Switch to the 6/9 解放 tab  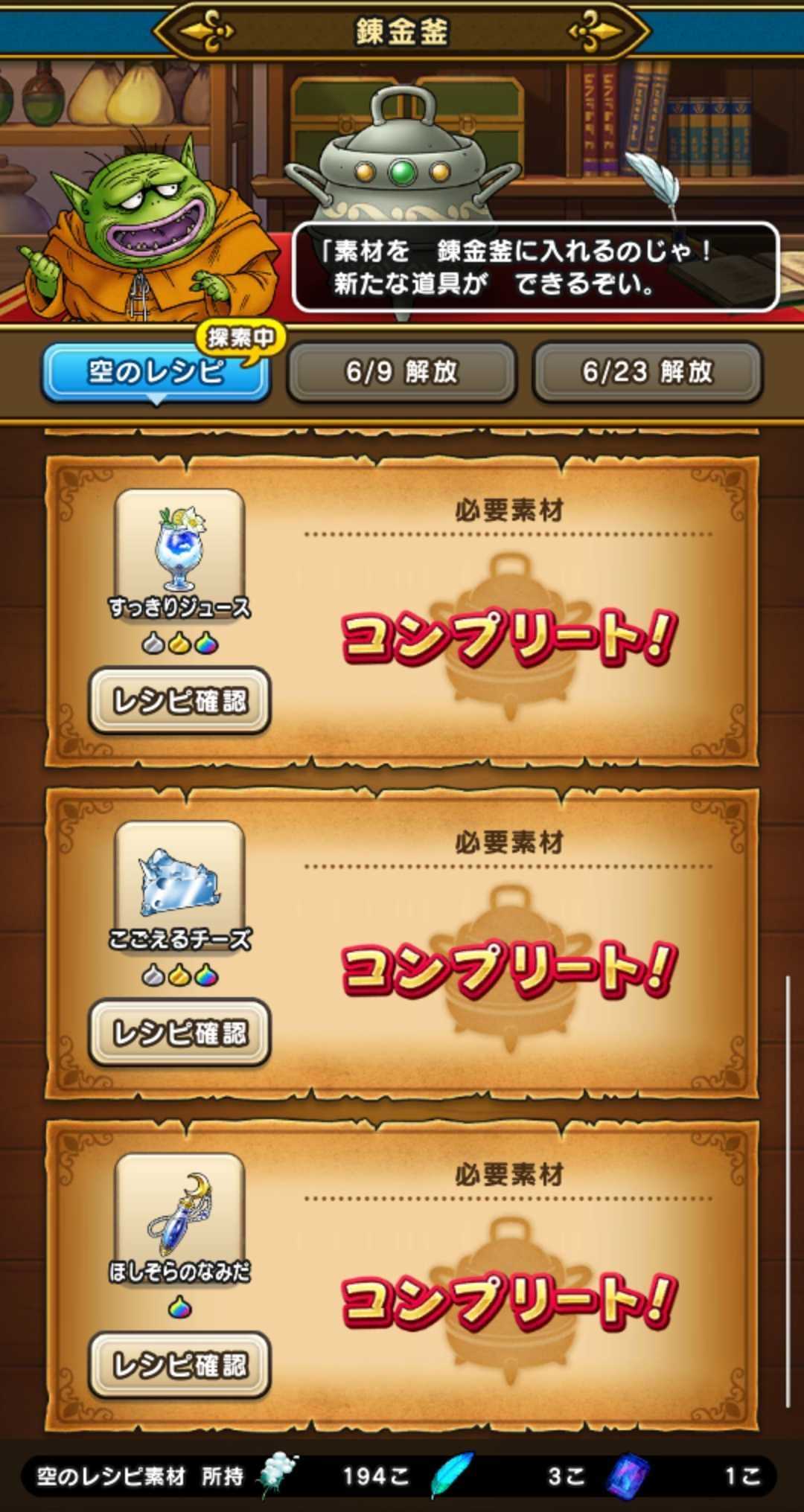401,372
